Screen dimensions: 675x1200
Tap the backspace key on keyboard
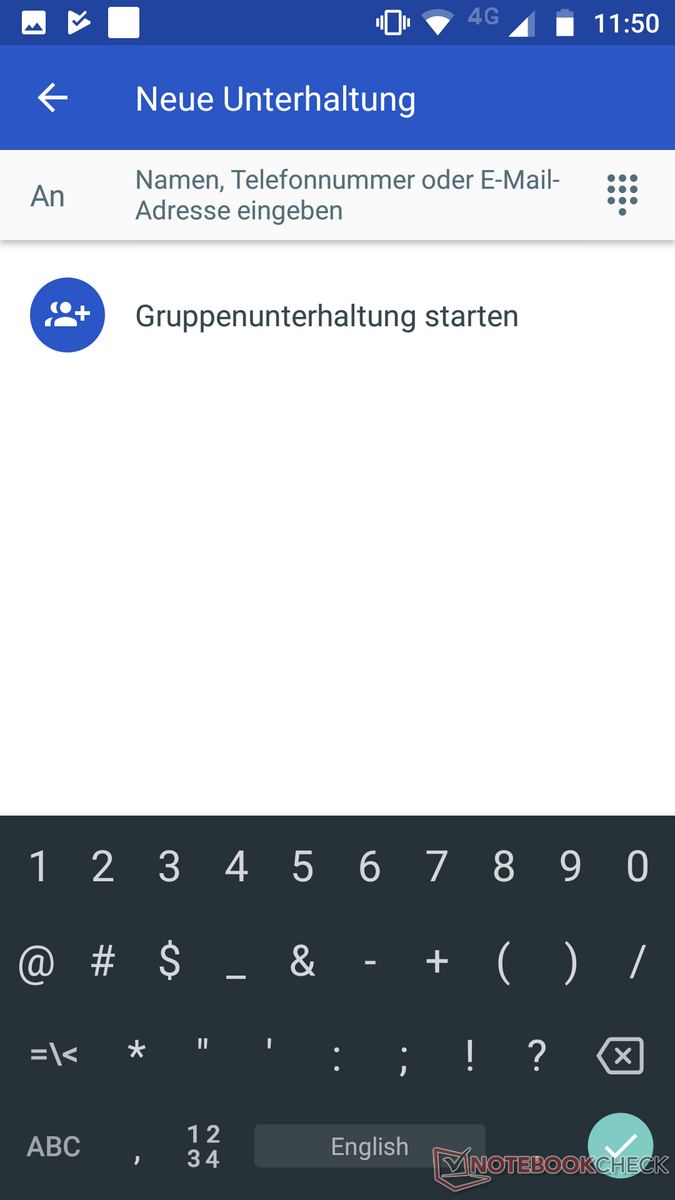click(x=619, y=1055)
